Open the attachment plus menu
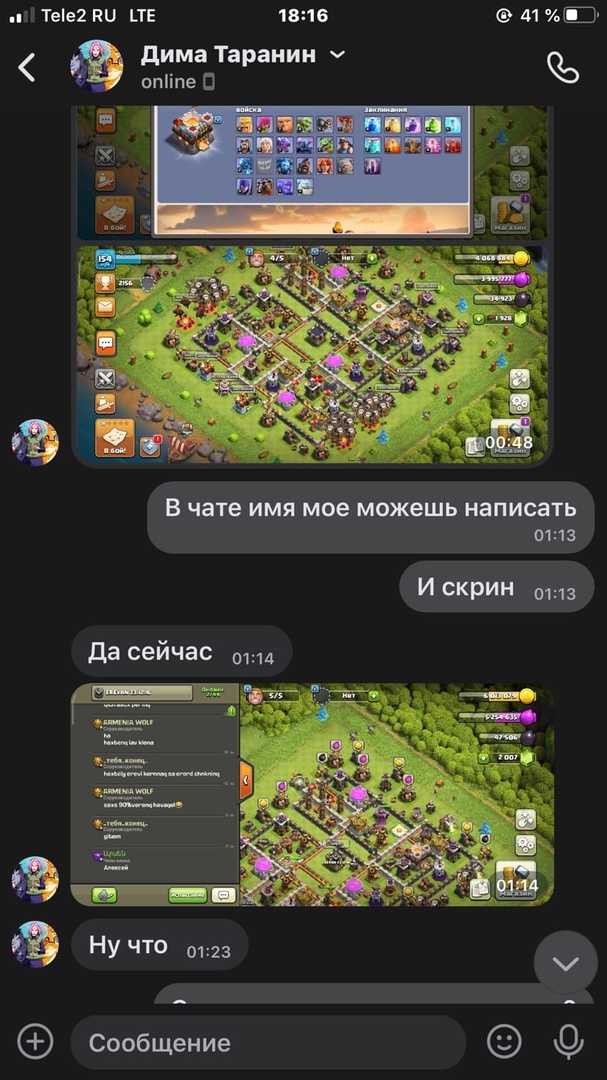Image resolution: width=607 pixels, height=1080 pixels. pyautogui.click(x=35, y=1042)
